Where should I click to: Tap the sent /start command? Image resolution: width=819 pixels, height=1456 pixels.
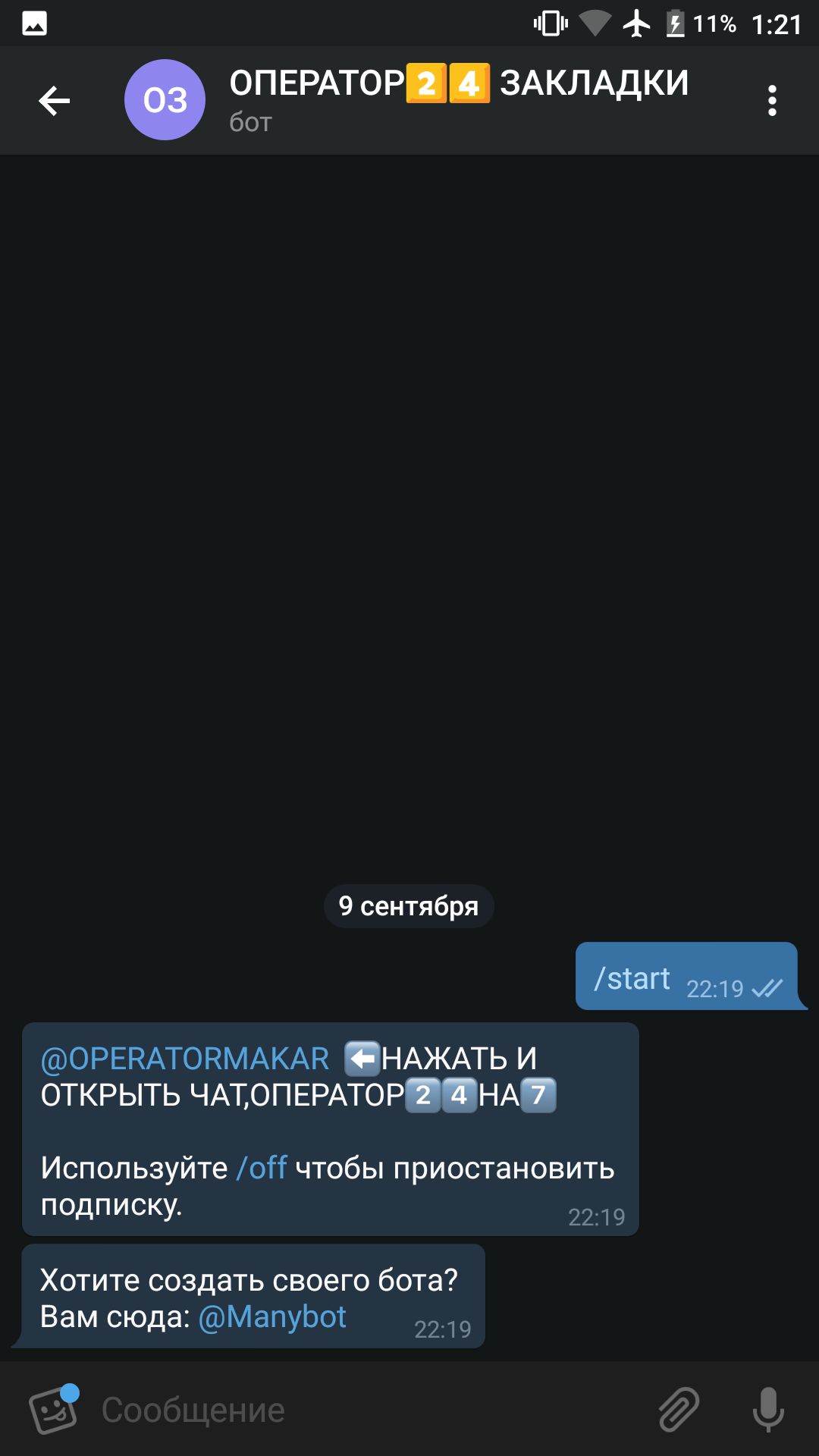(632, 978)
